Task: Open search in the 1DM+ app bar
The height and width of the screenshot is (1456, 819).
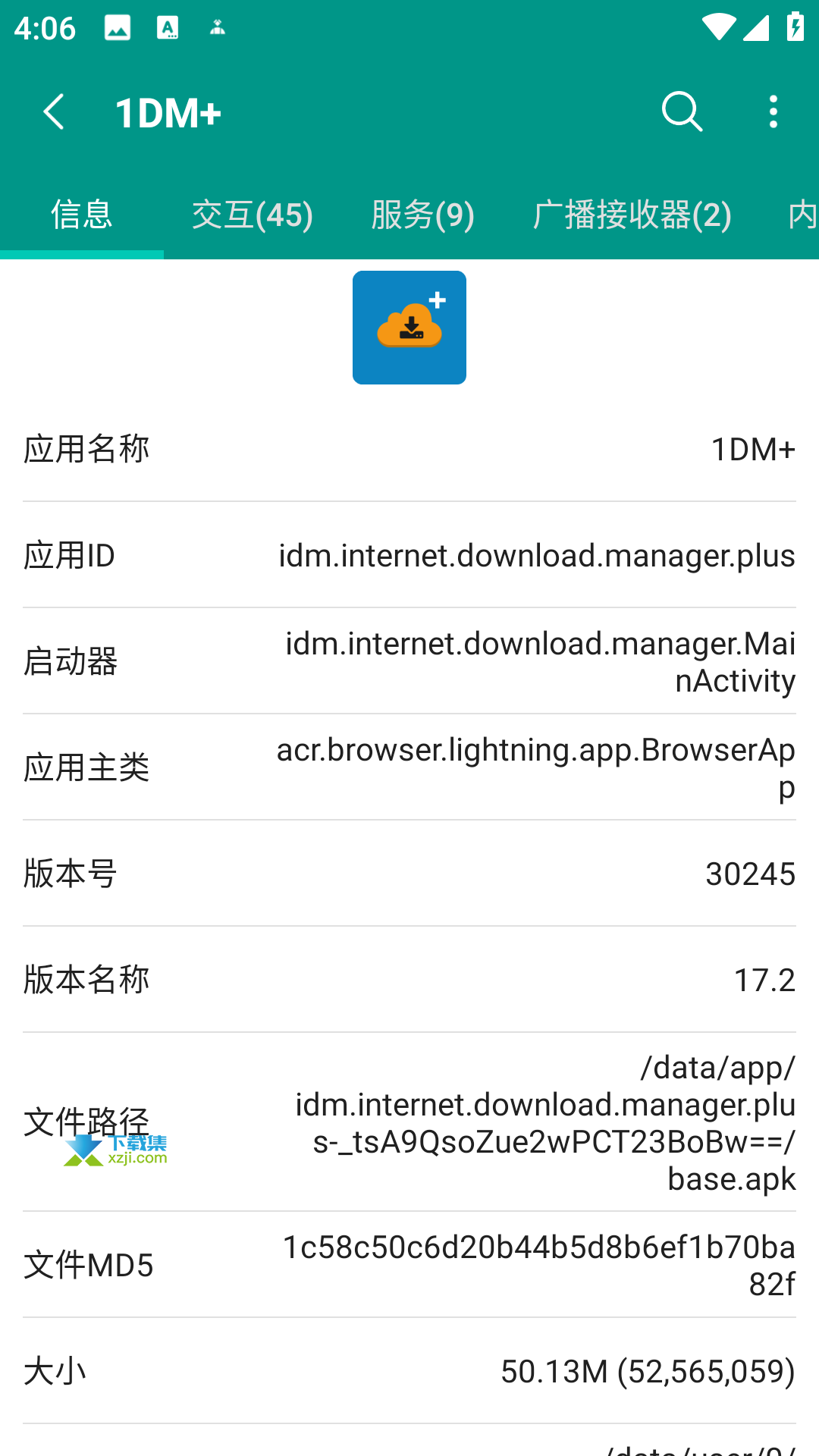Action: pos(682,112)
